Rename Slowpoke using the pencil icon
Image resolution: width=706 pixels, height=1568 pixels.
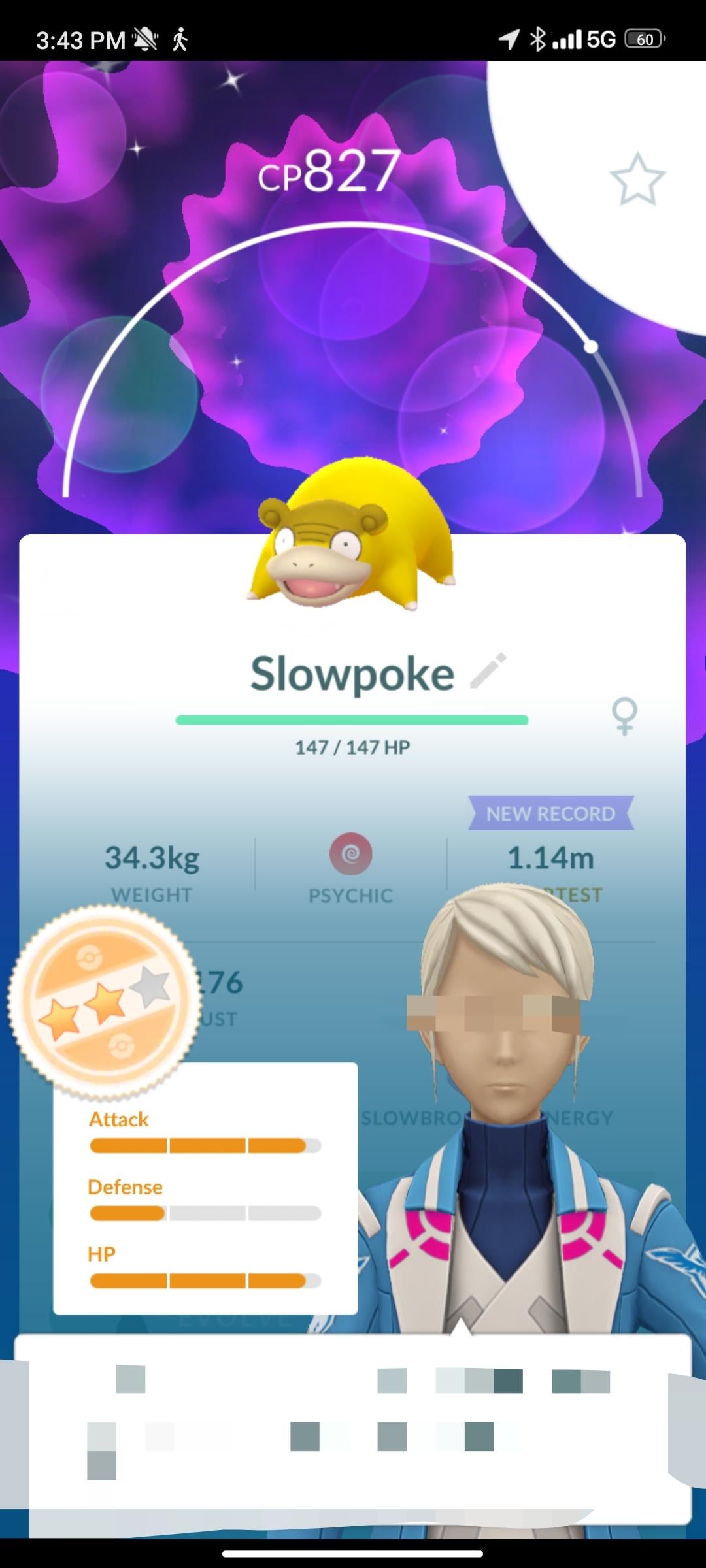tap(488, 671)
